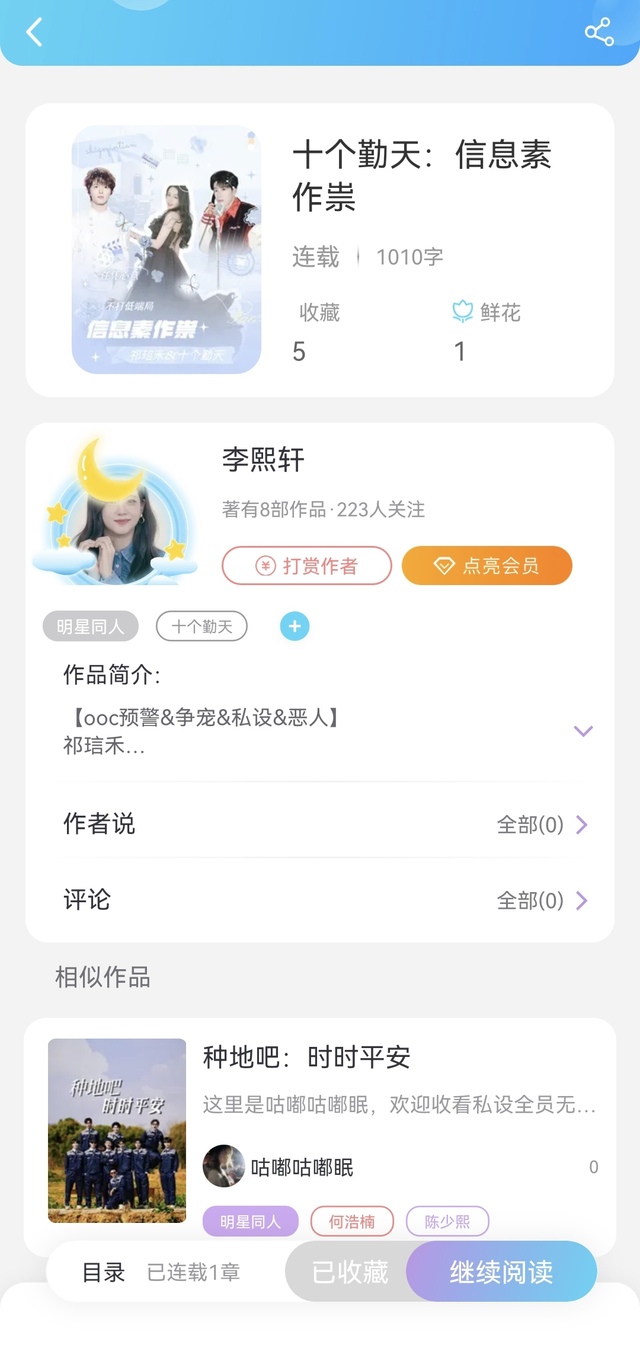This screenshot has height=1348, width=640.
Task: Send flowers with the 鲜花 icon
Action: 462,313
